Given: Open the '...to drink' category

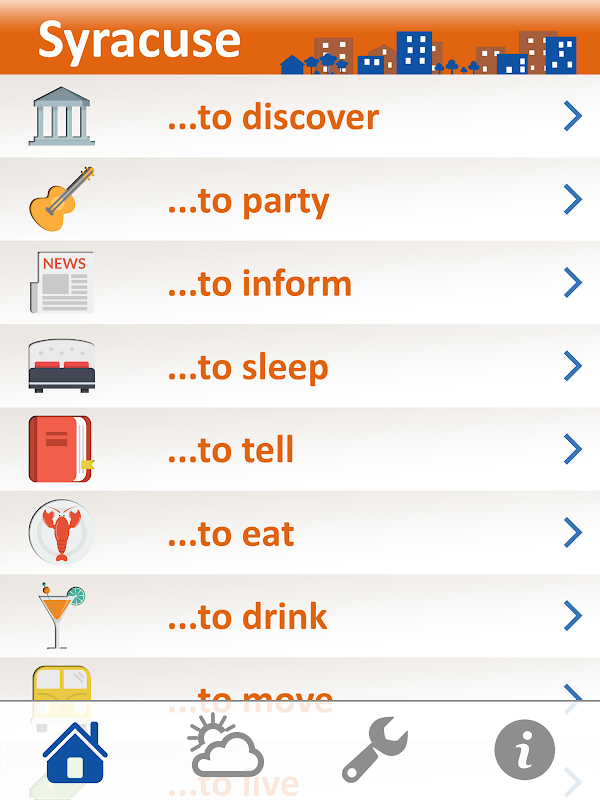Looking at the screenshot, I should click(300, 616).
